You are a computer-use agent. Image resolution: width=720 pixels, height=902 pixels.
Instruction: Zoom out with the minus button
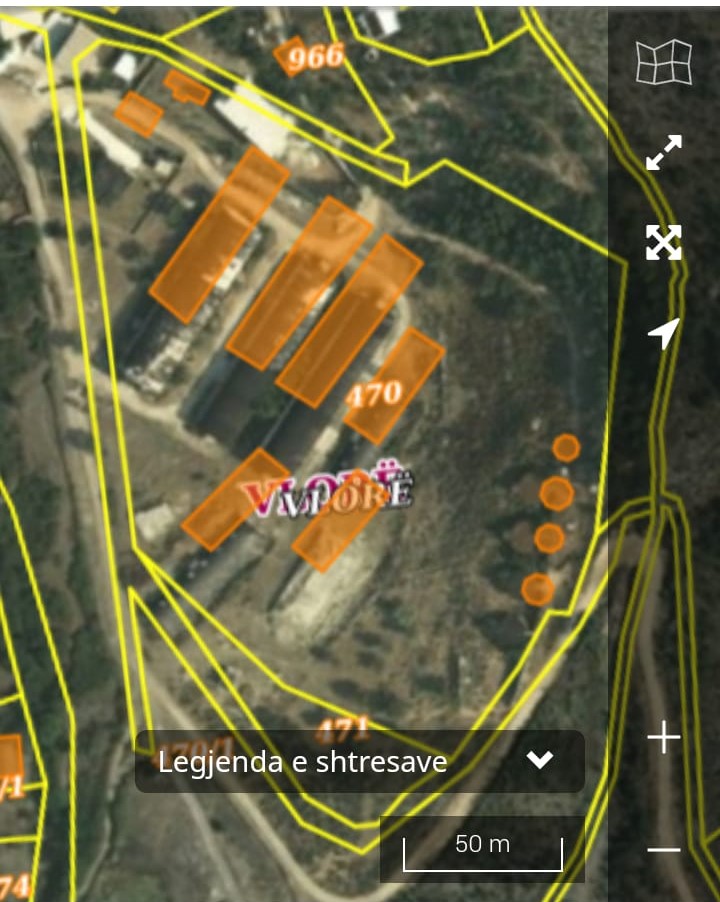coord(664,850)
